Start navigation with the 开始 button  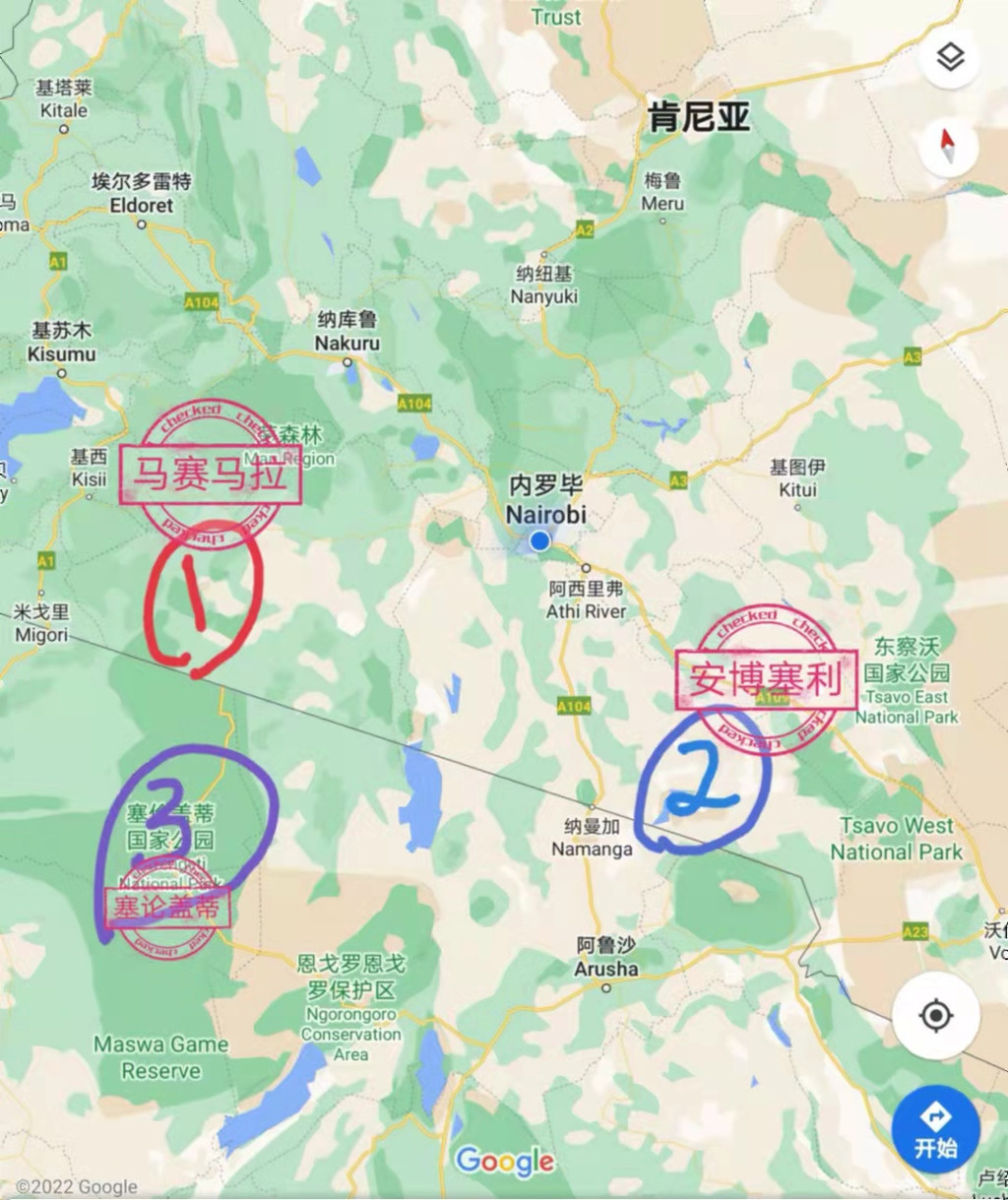point(935,1129)
